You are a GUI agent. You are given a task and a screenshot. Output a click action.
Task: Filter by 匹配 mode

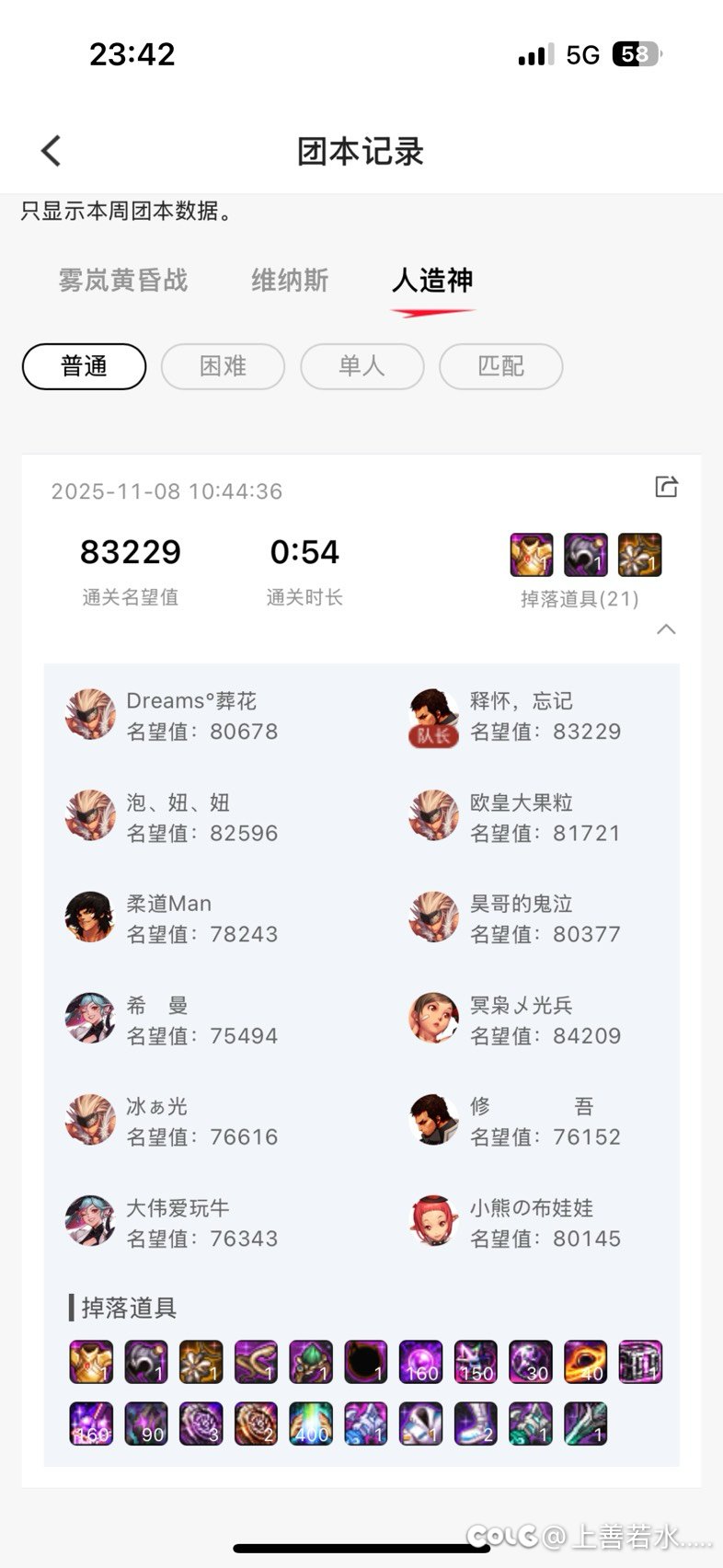(500, 366)
